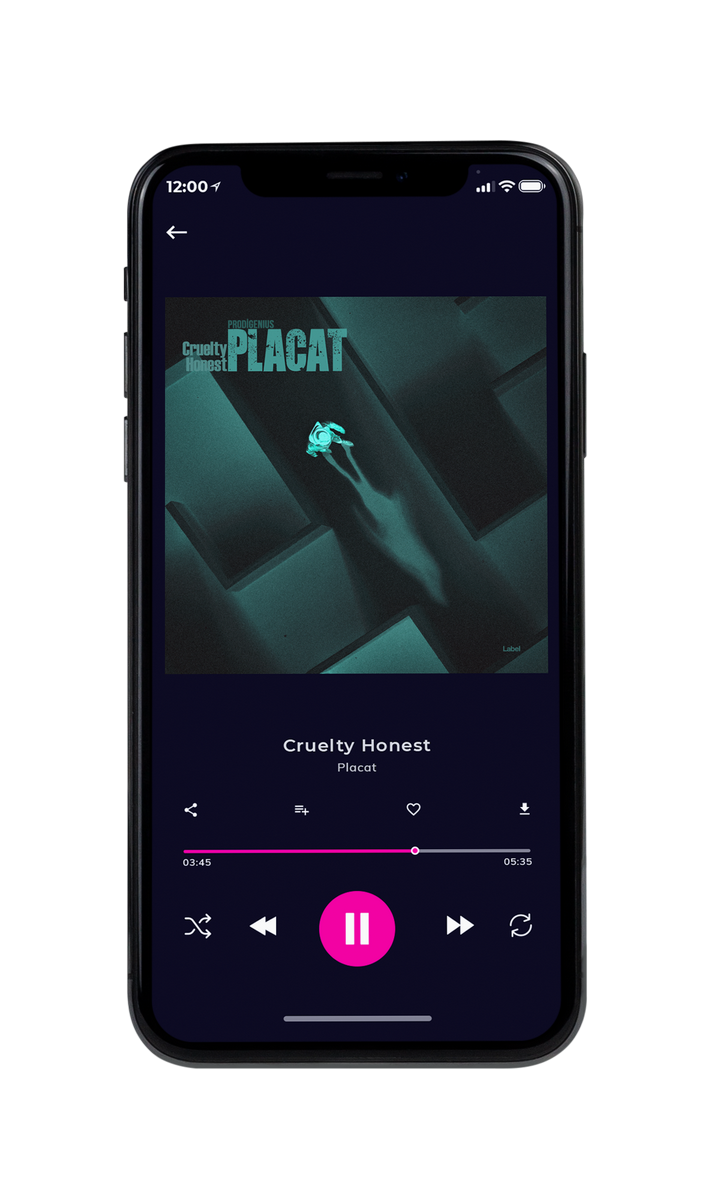Image resolution: width=720 pixels, height=1200 pixels.
Task: Like the track with the heart icon
Action: click(x=413, y=809)
